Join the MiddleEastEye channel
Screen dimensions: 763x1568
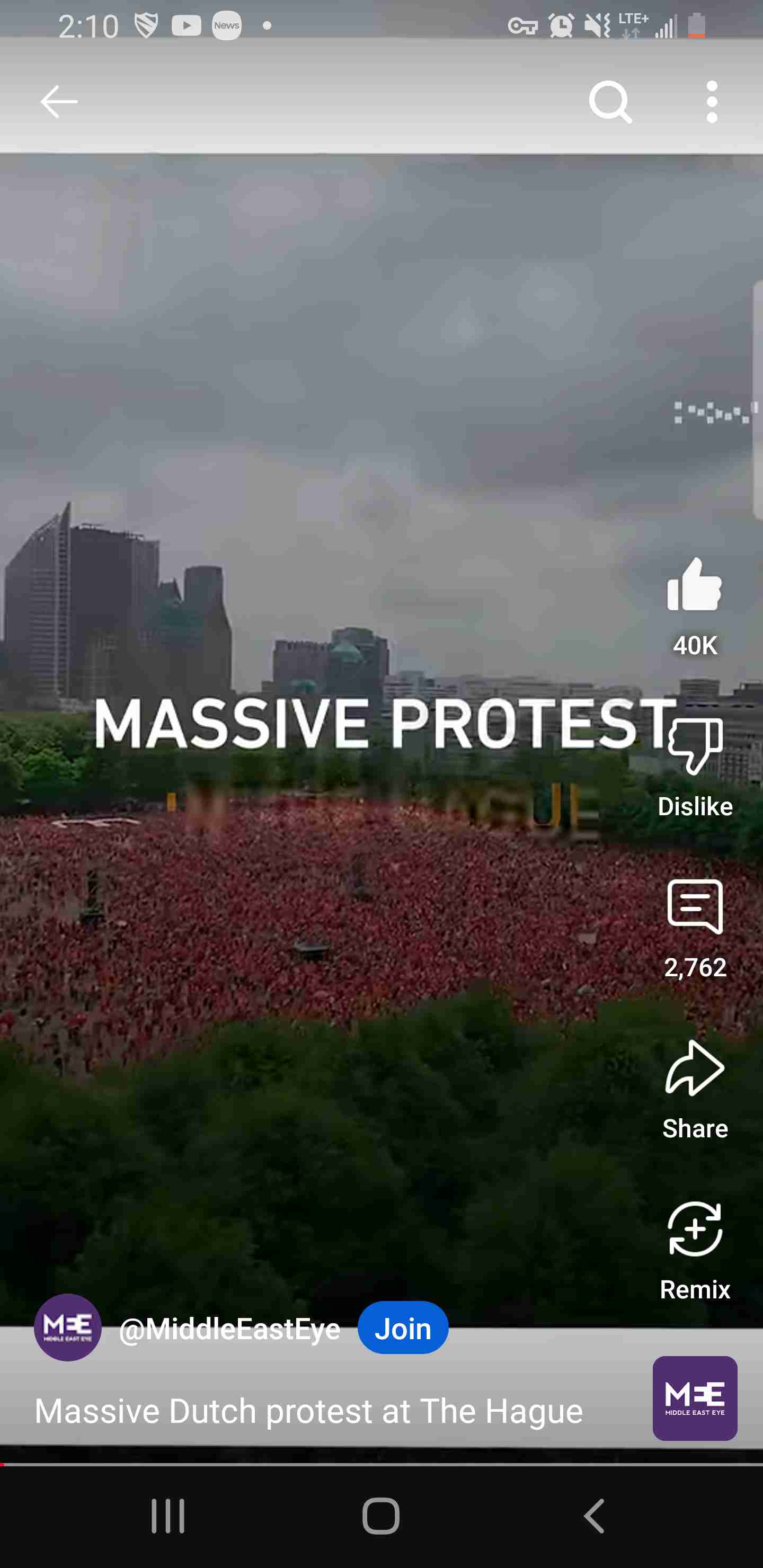pos(403,1328)
